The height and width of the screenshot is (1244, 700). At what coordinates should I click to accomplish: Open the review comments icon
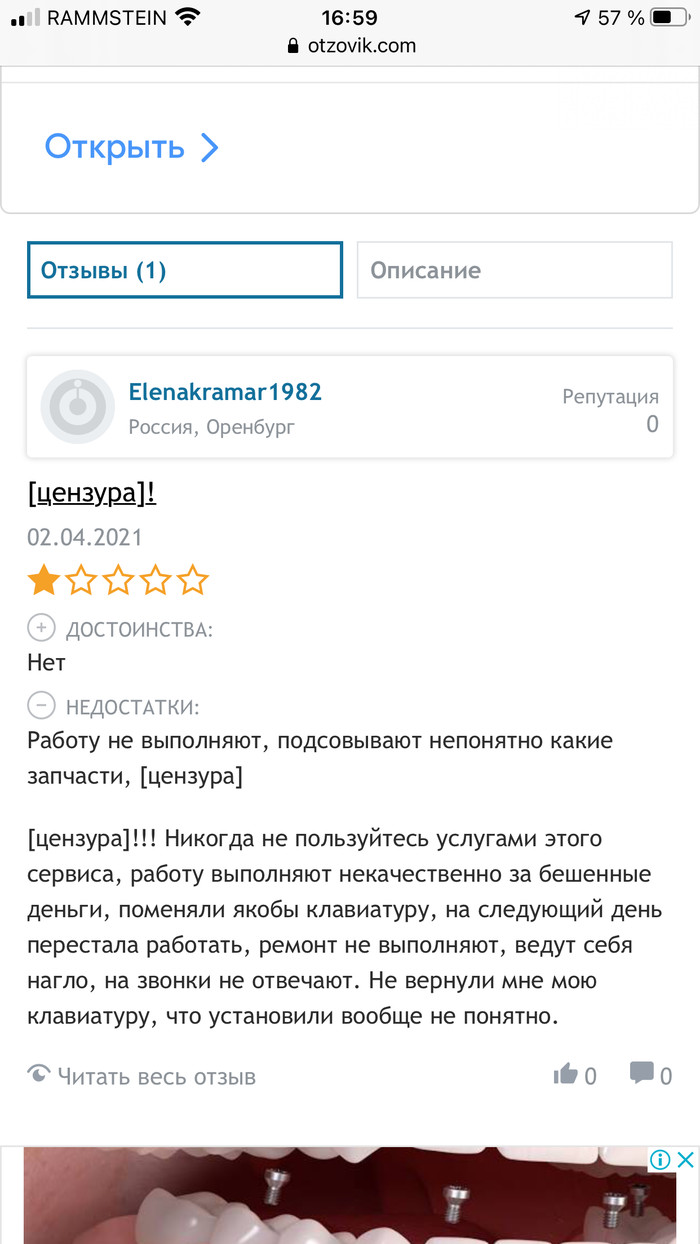click(x=642, y=1074)
